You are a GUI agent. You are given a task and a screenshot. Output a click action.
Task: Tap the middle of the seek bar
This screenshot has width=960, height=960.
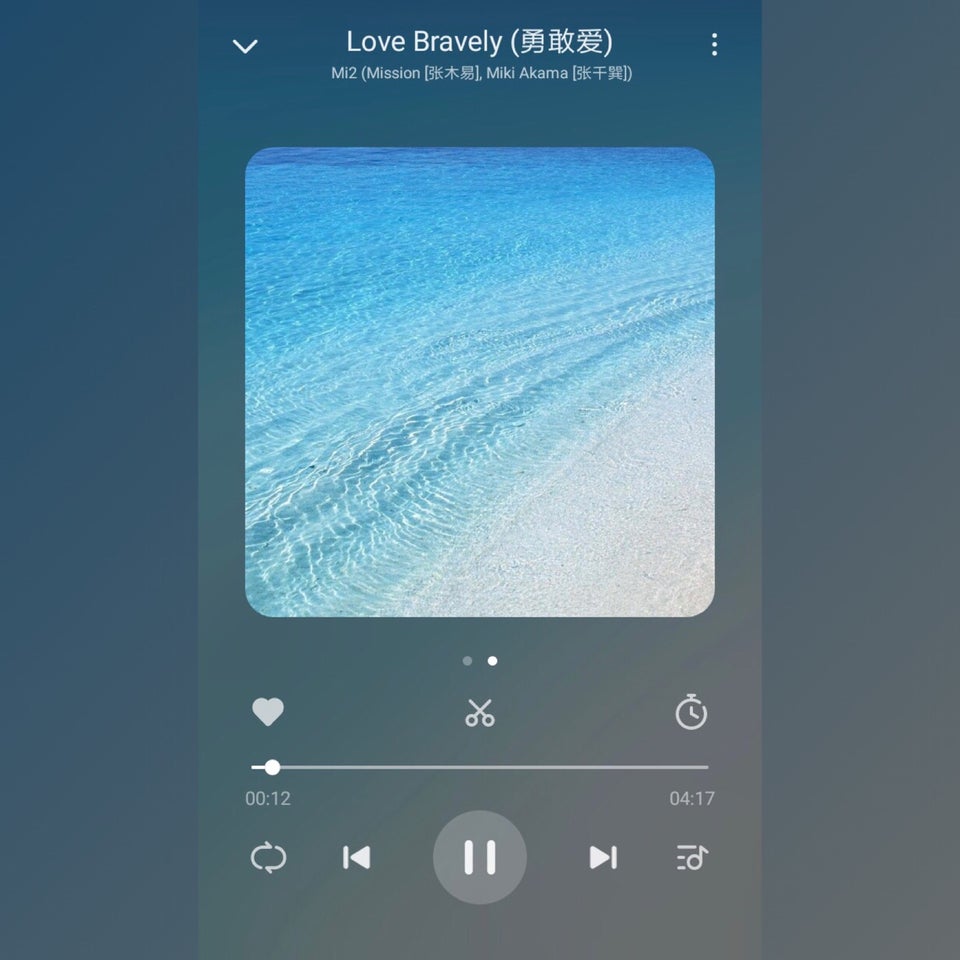click(x=480, y=767)
